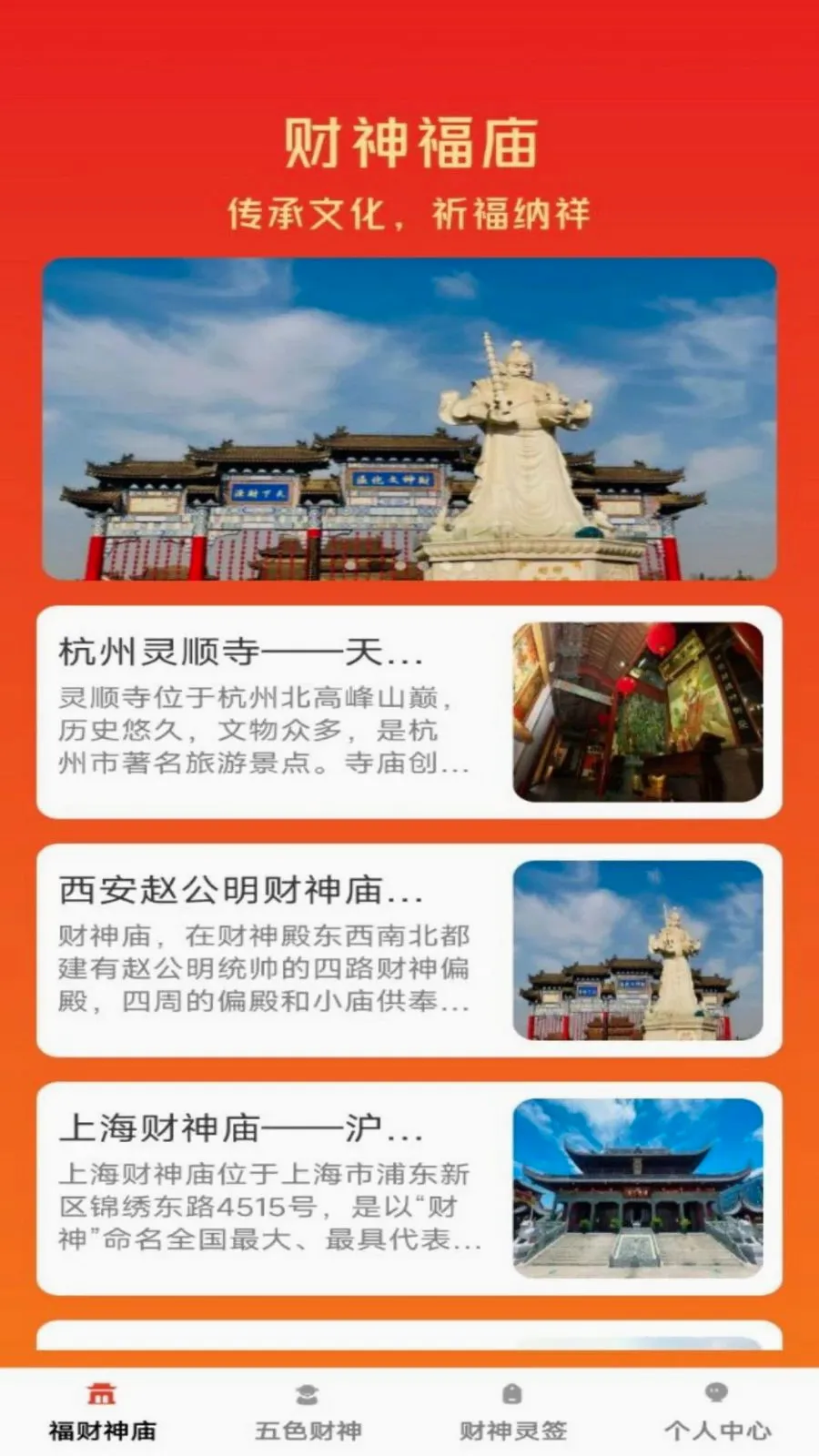Open the 上海财神庙 card

point(409,1188)
